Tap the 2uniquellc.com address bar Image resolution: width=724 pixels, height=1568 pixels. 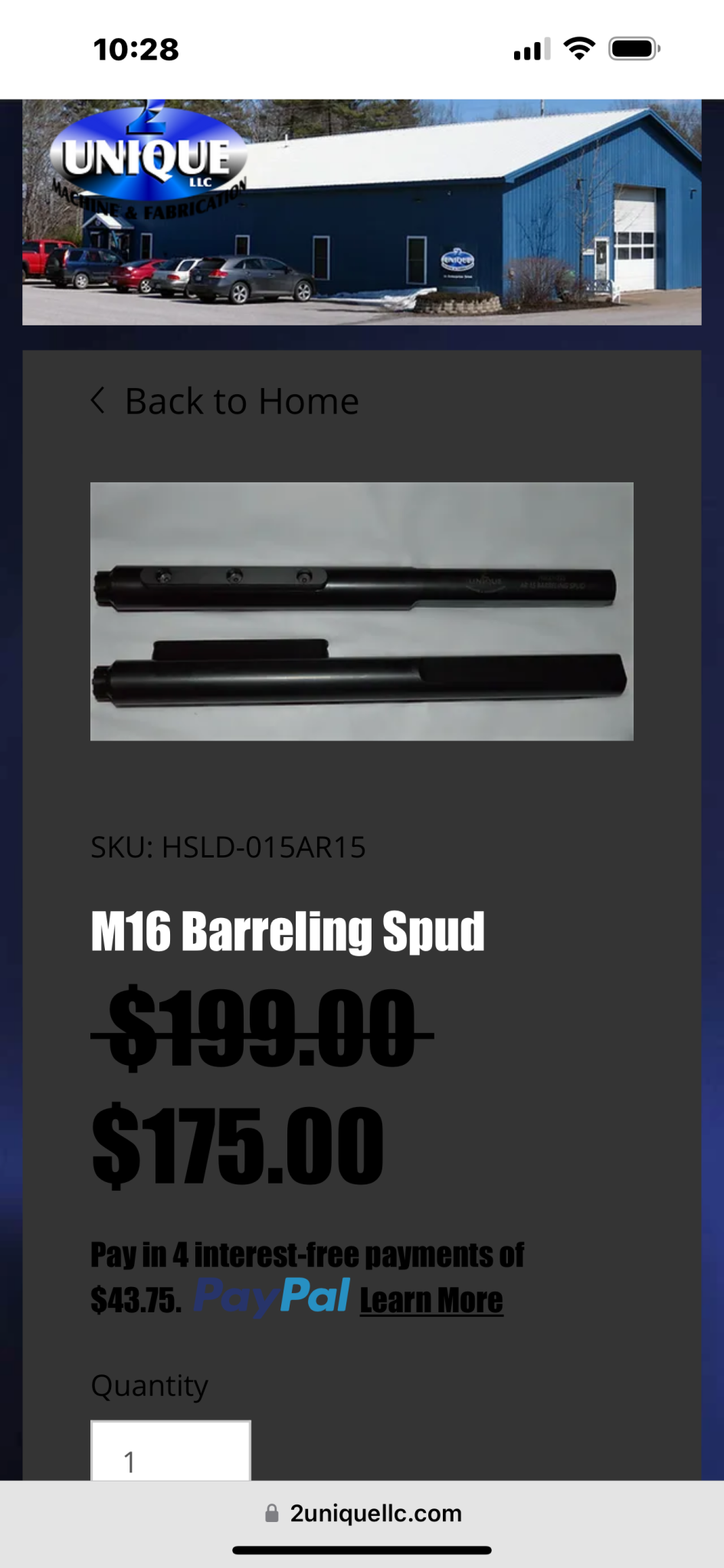point(363,1513)
